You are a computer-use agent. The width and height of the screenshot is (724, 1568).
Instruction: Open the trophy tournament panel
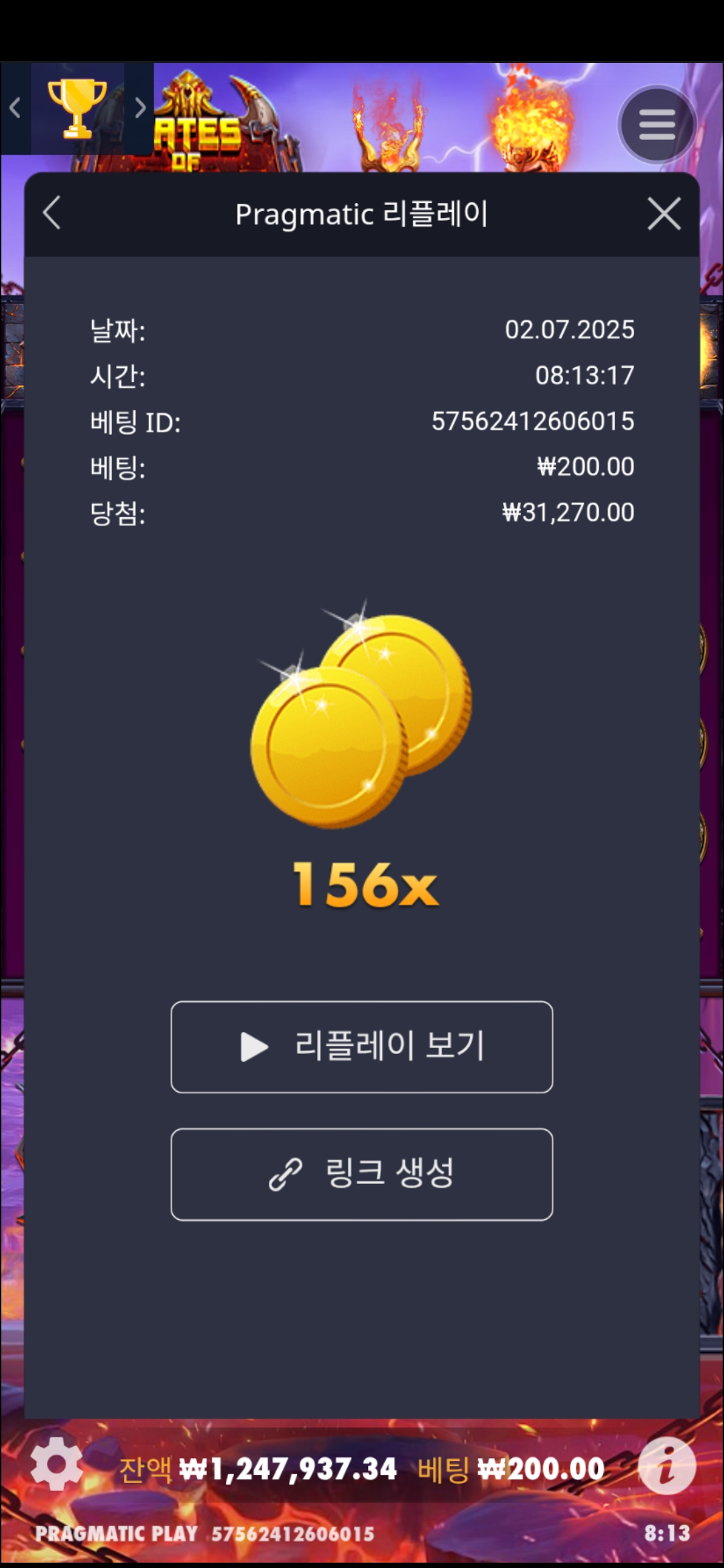click(x=77, y=108)
